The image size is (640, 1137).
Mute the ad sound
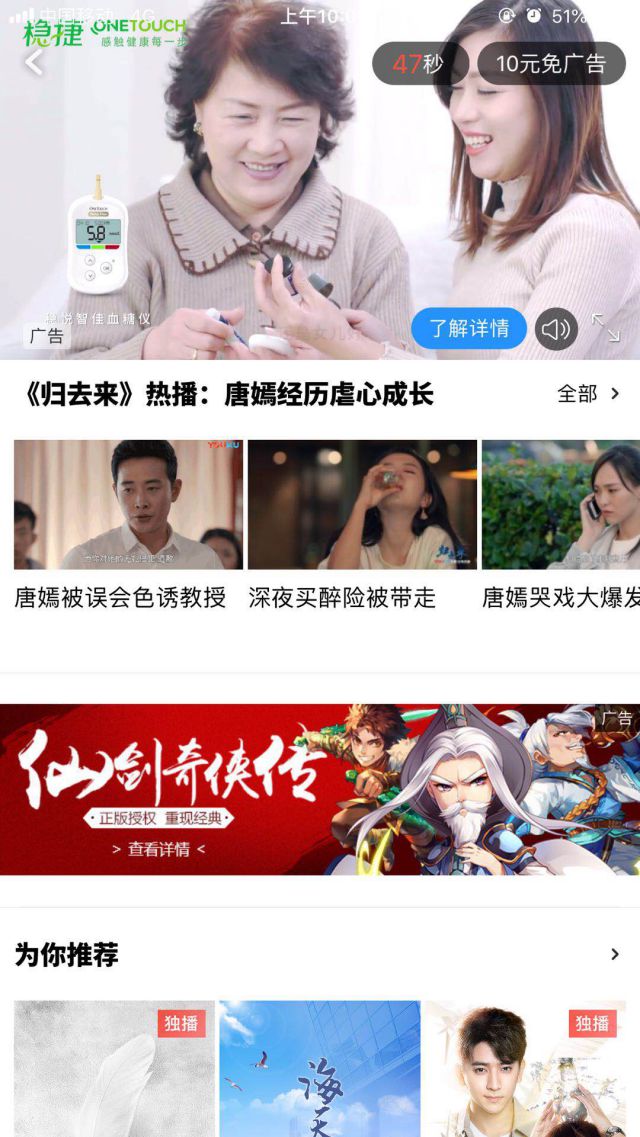tap(556, 329)
